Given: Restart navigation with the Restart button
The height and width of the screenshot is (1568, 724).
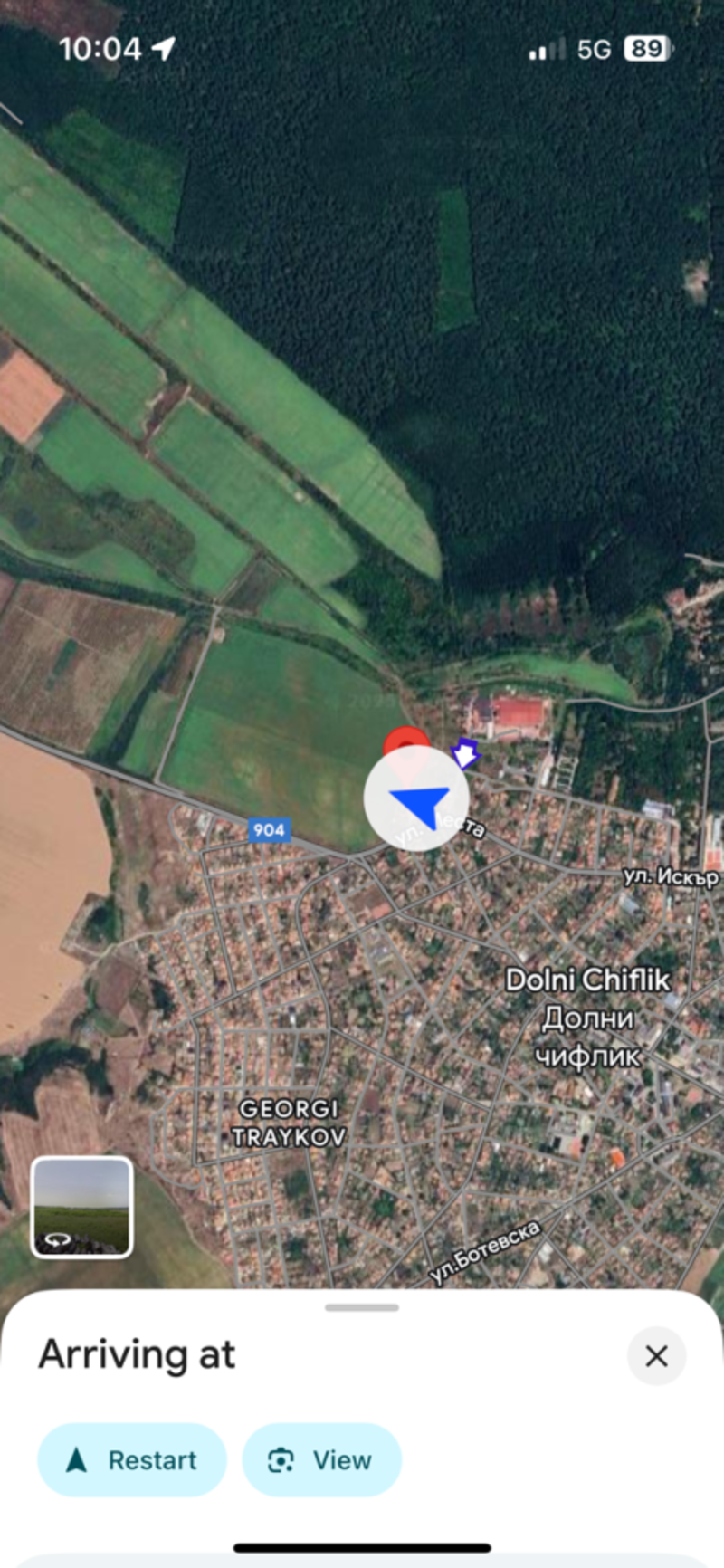Looking at the screenshot, I should pyautogui.click(x=132, y=1459).
